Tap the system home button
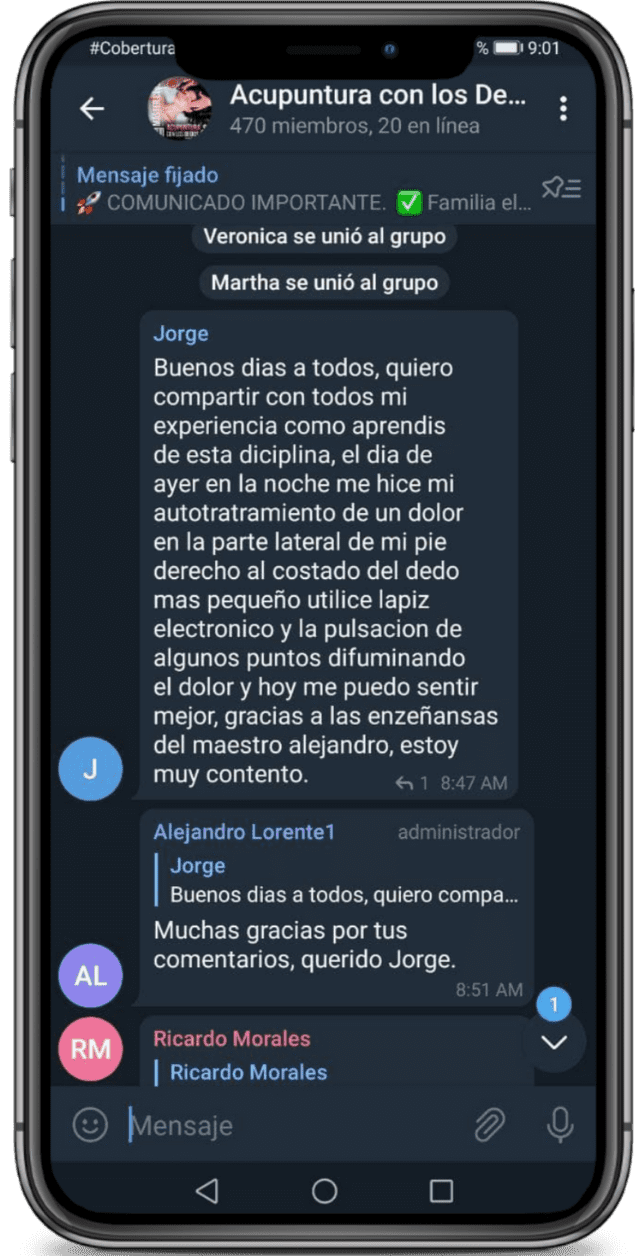 (324, 1190)
